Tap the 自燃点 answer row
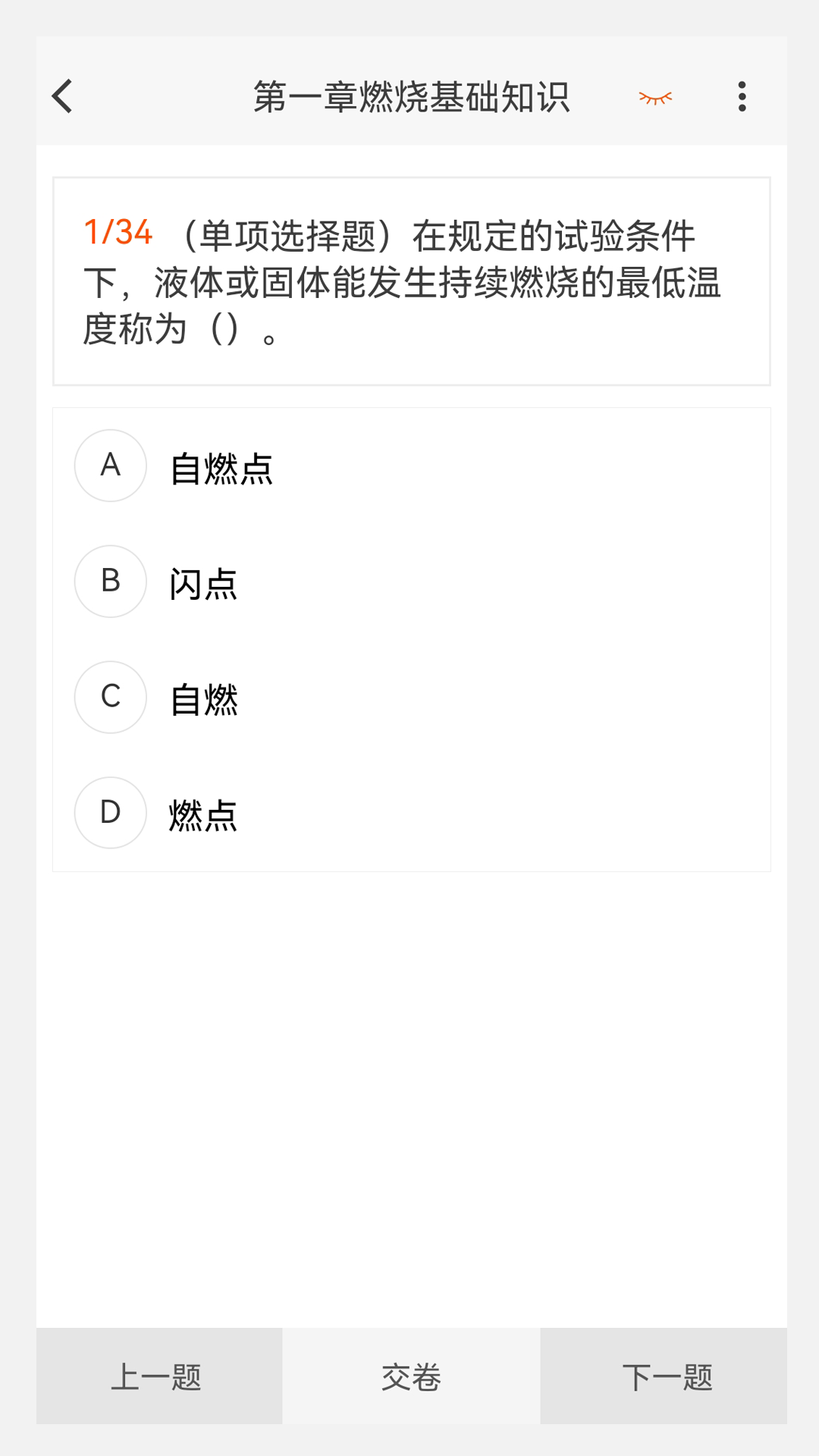 click(x=222, y=469)
